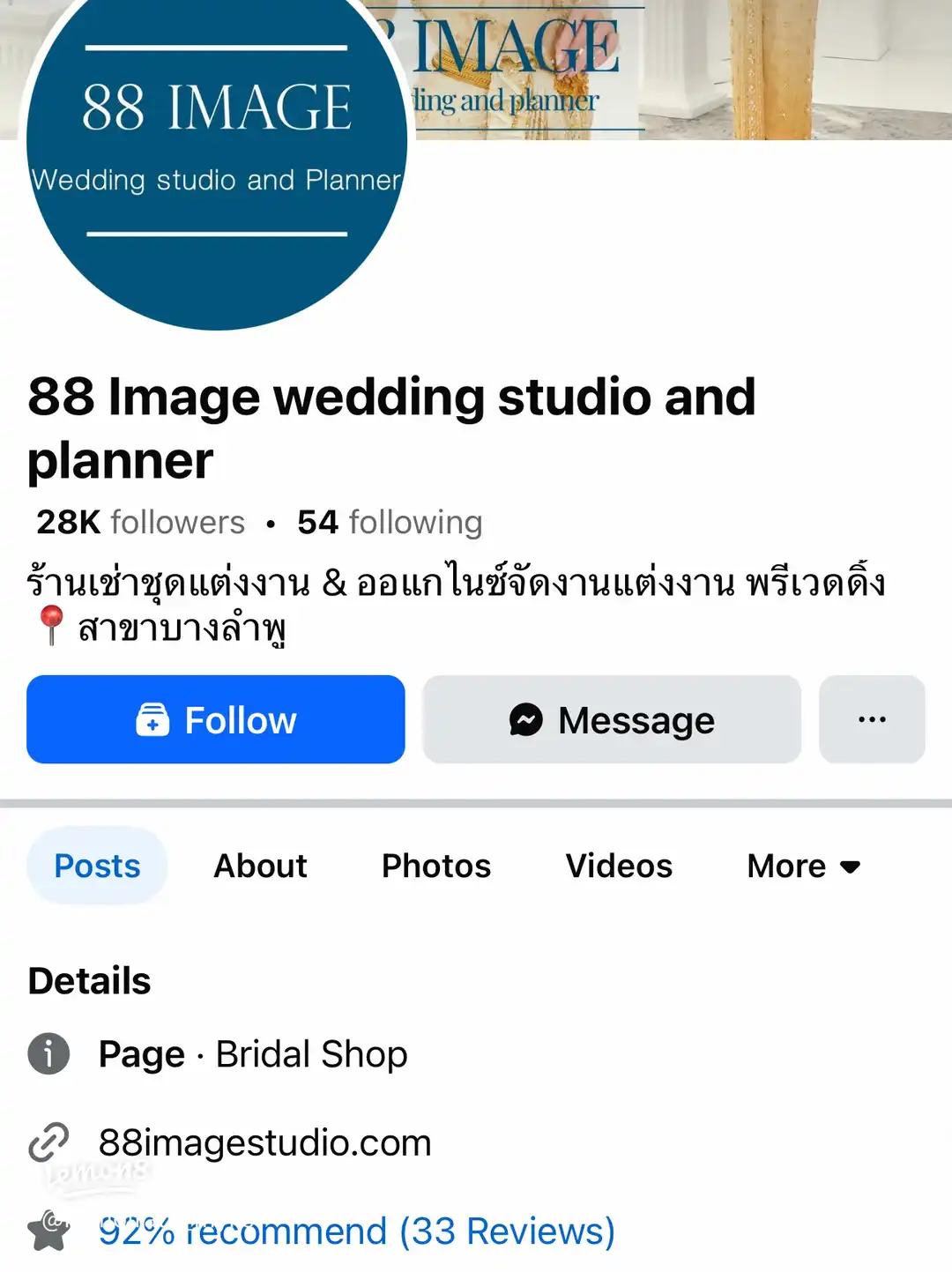Click the Messenger icon in the Message button

point(526,719)
